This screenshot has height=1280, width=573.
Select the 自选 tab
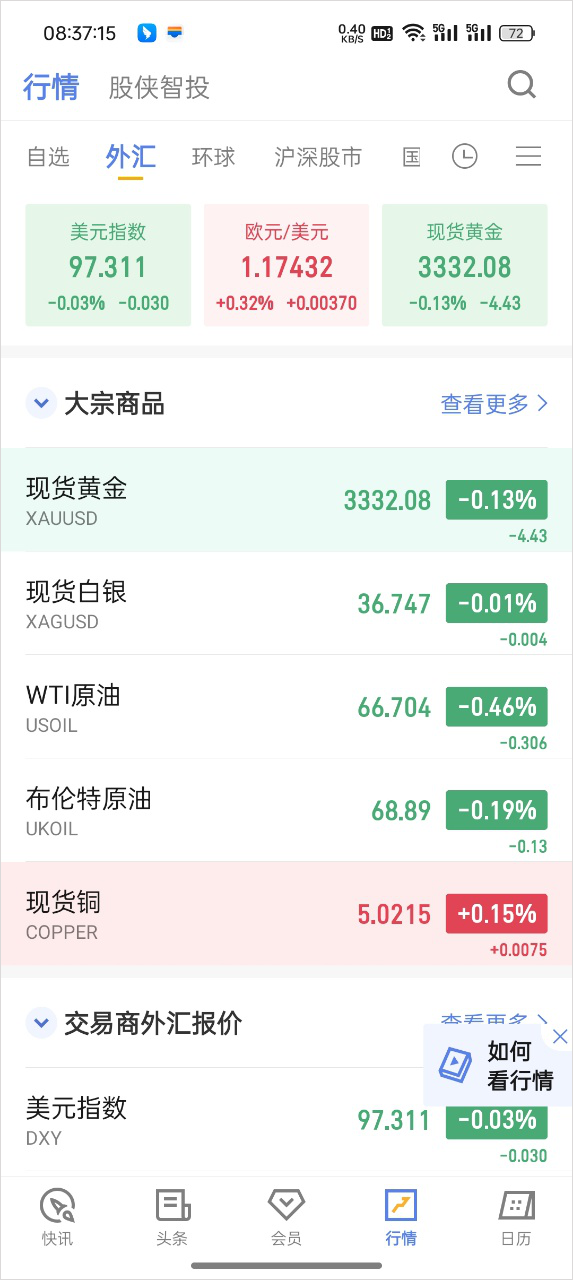pos(48,157)
